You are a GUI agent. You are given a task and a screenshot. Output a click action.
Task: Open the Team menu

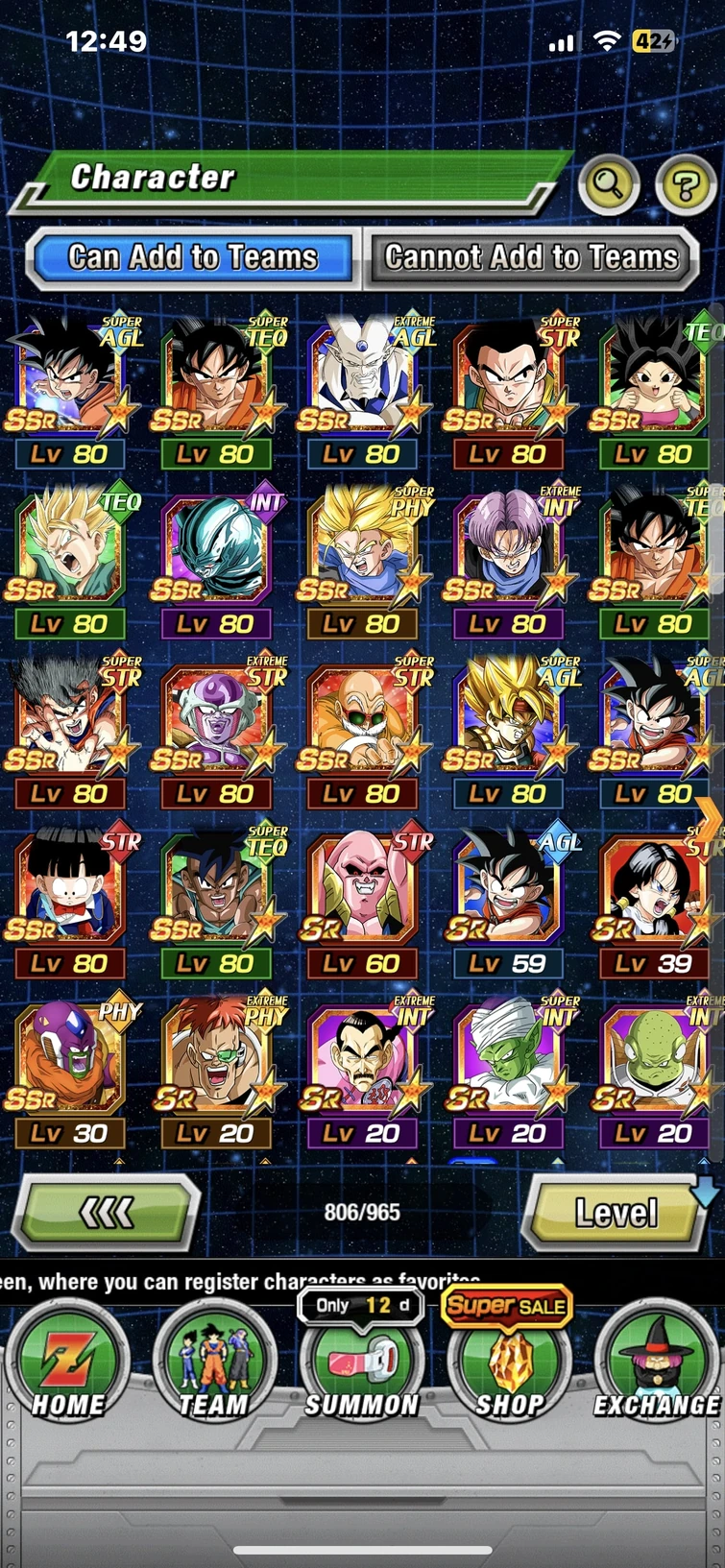[214, 1363]
